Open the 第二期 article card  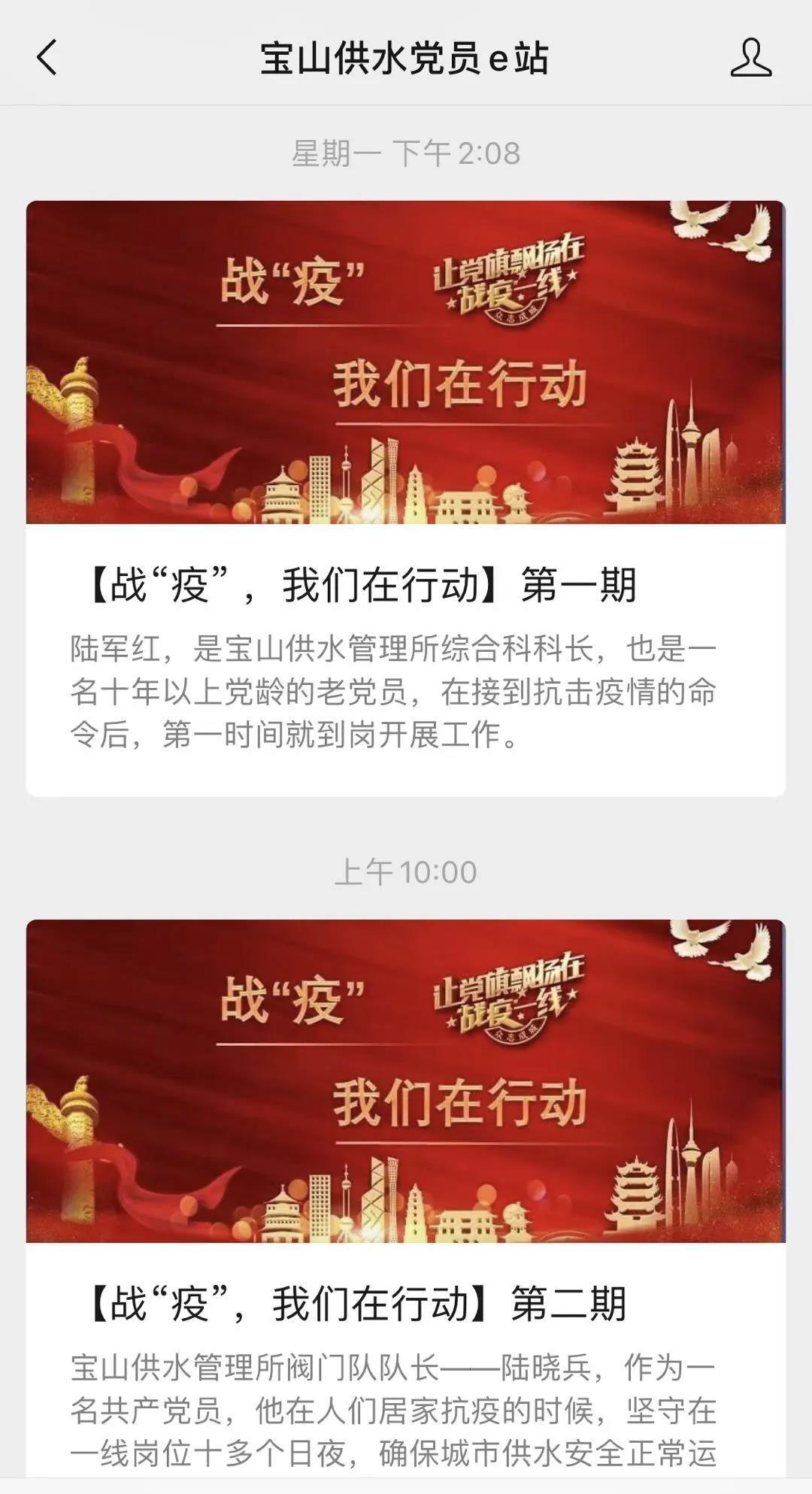point(405,1203)
